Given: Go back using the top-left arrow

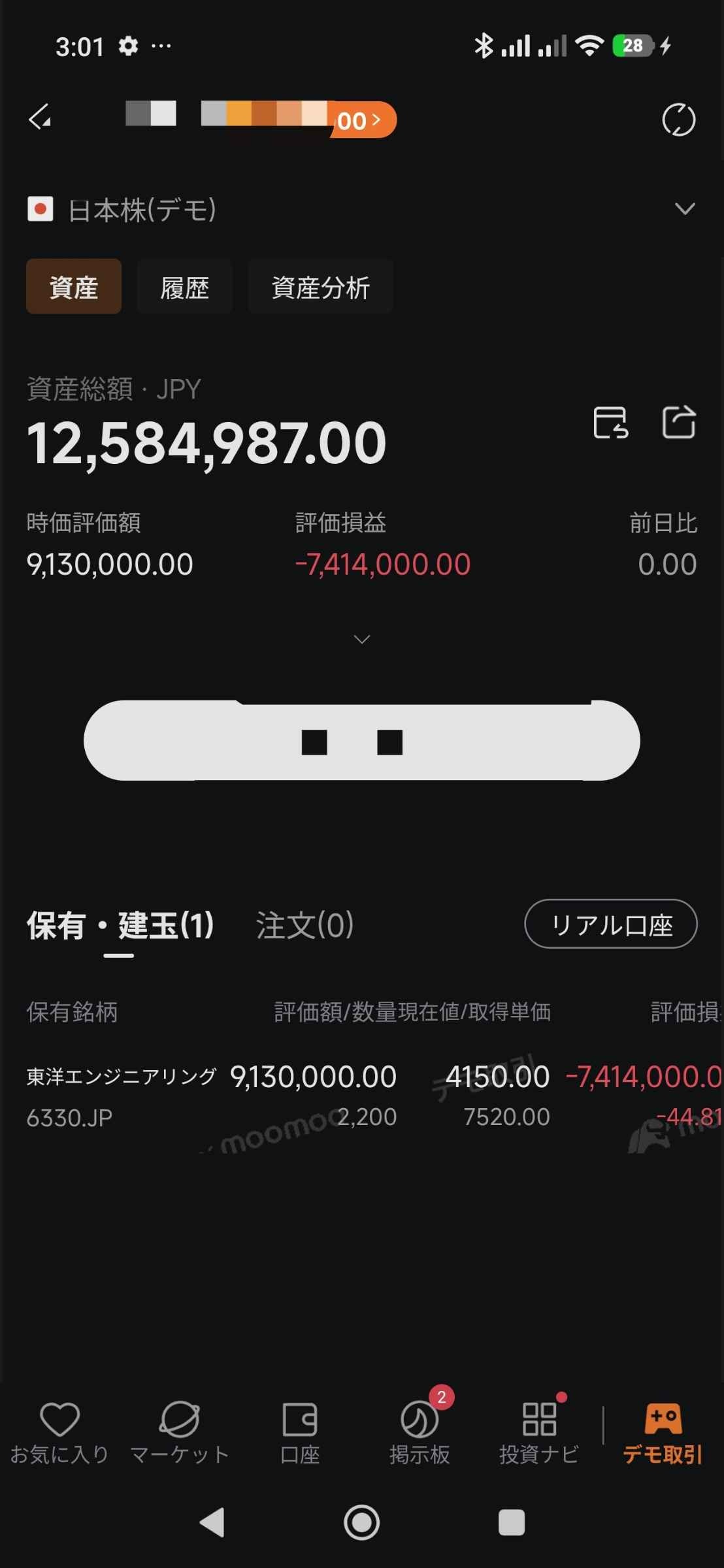Looking at the screenshot, I should pos(40,118).
